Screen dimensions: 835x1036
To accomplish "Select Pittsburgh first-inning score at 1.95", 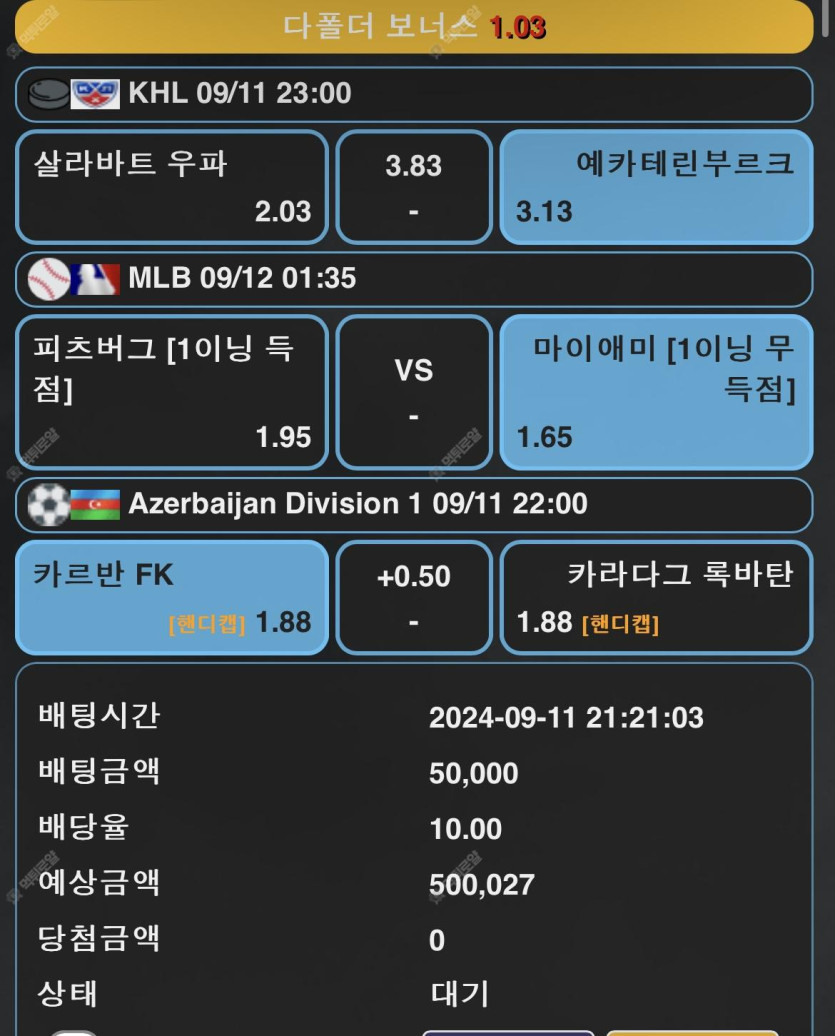I will click(171, 392).
